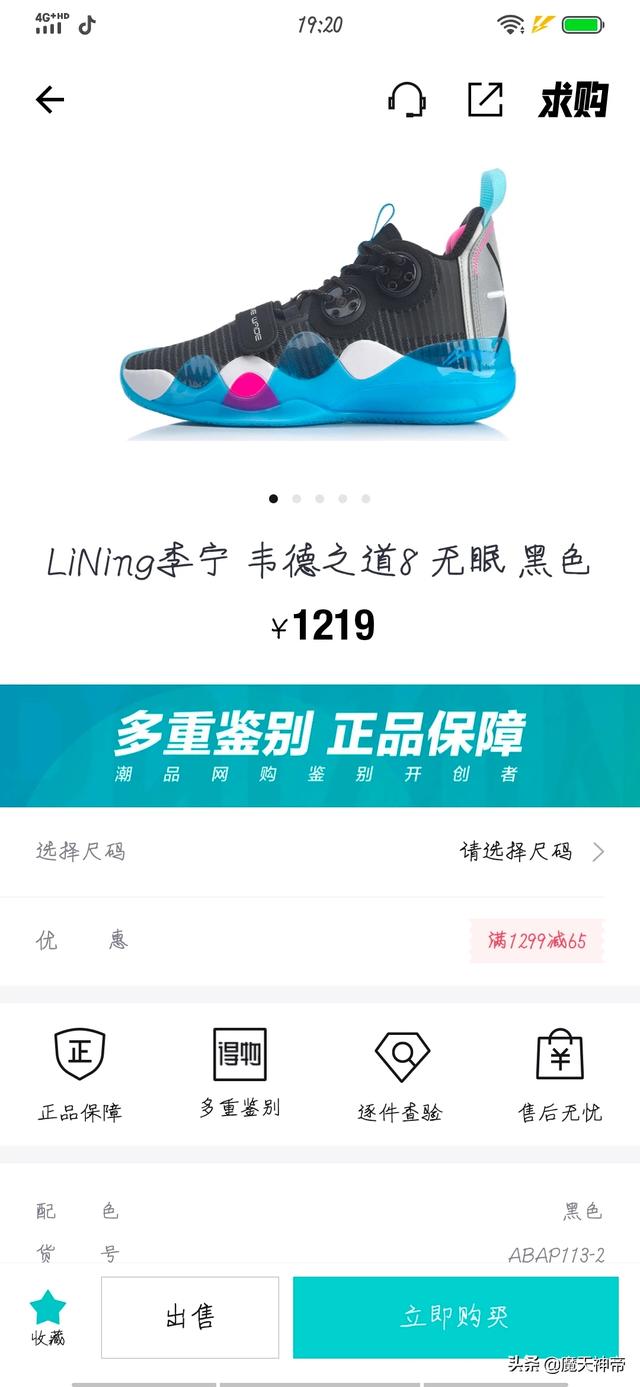Share this product
Viewport: 640px width, 1387px height.
coord(485,99)
